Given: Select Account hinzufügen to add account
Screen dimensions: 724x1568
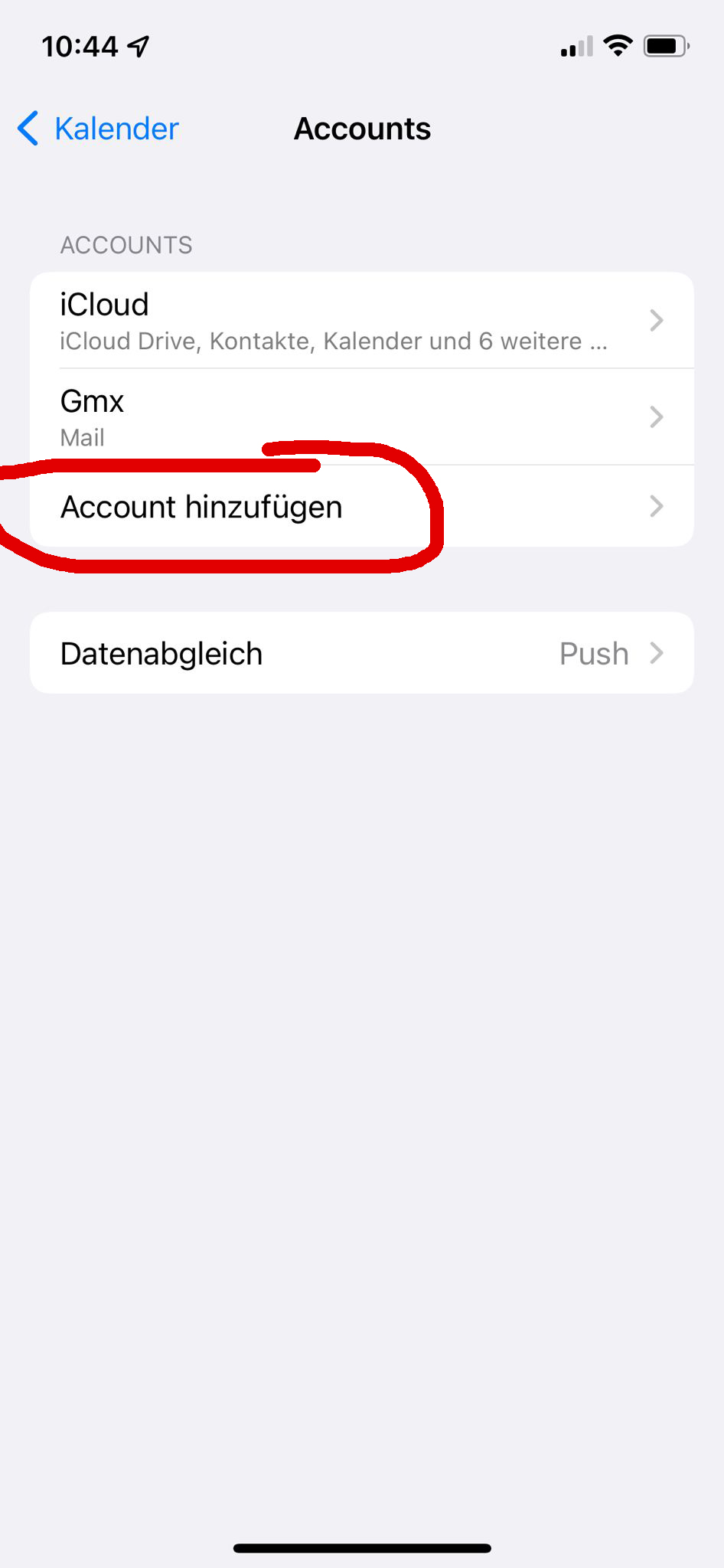Looking at the screenshot, I should [361, 507].
